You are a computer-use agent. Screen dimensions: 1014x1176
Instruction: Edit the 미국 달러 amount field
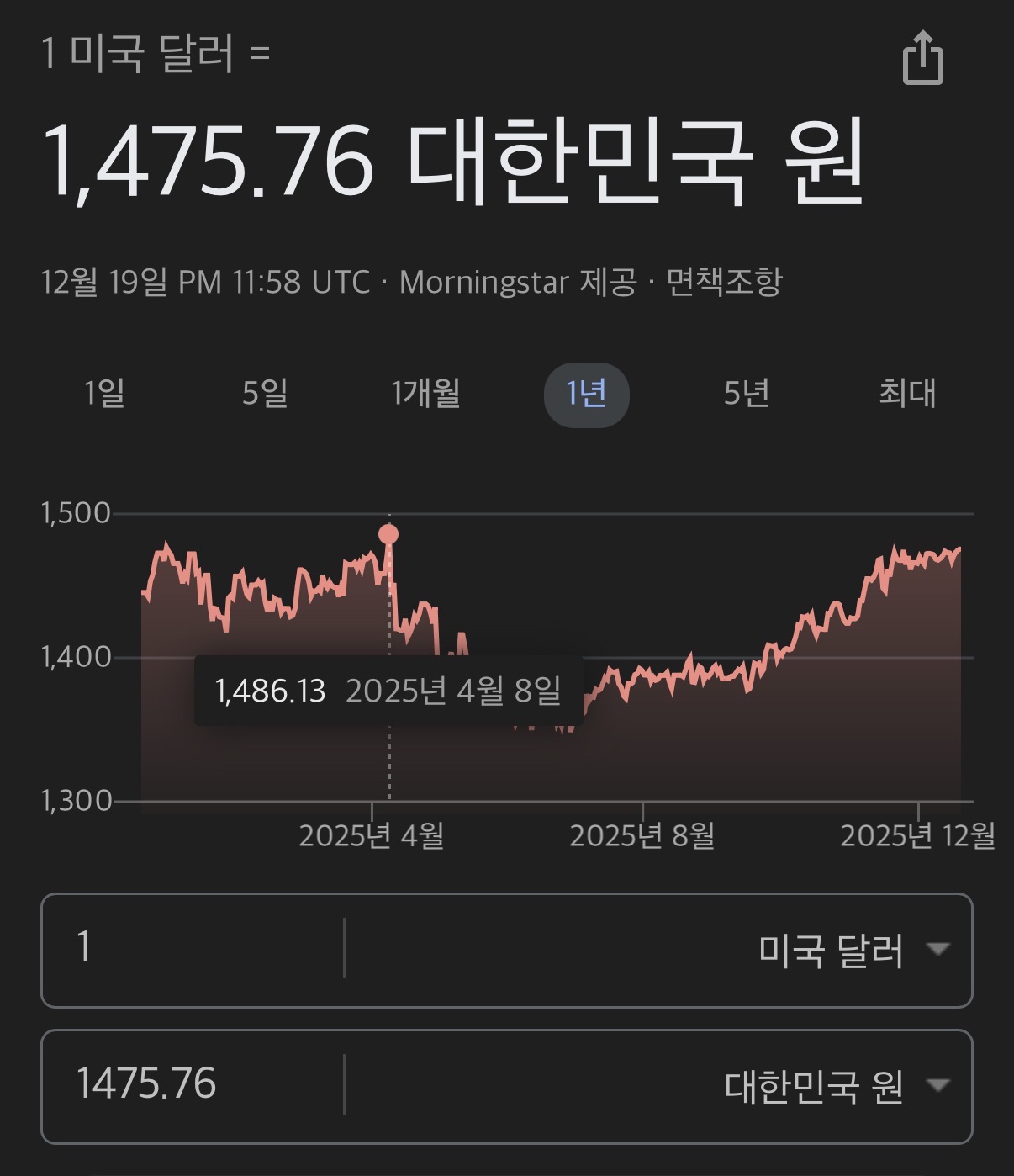(x=192, y=948)
